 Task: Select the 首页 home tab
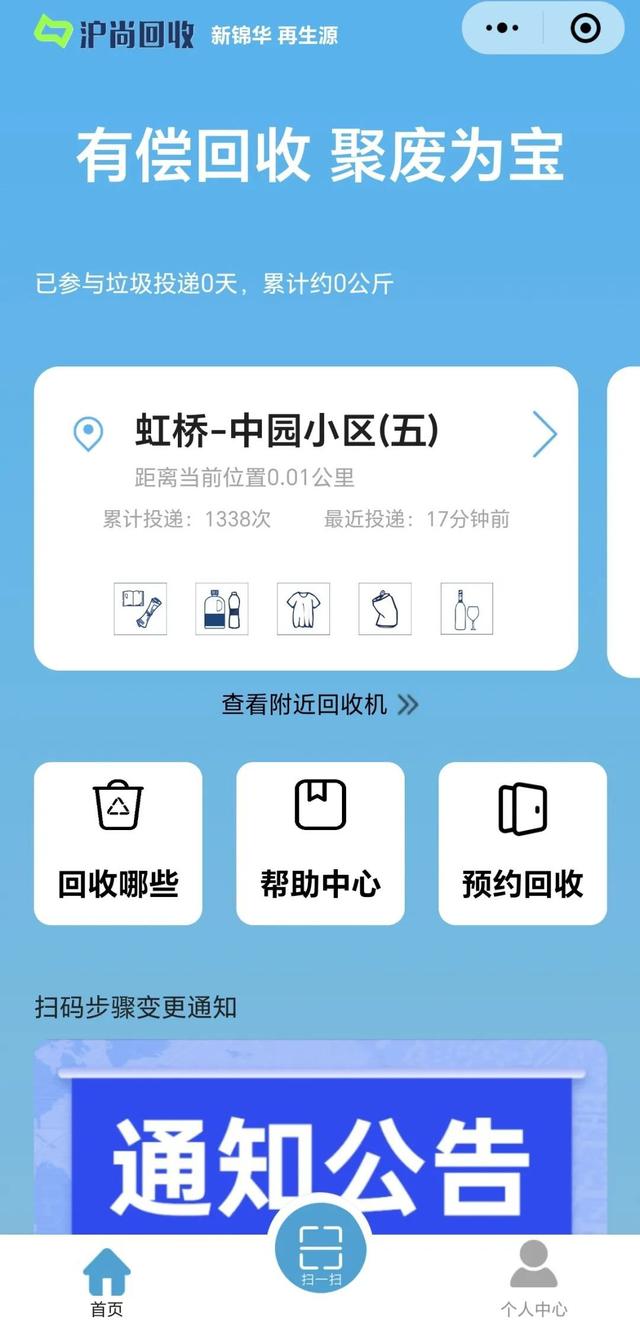point(107,1282)
